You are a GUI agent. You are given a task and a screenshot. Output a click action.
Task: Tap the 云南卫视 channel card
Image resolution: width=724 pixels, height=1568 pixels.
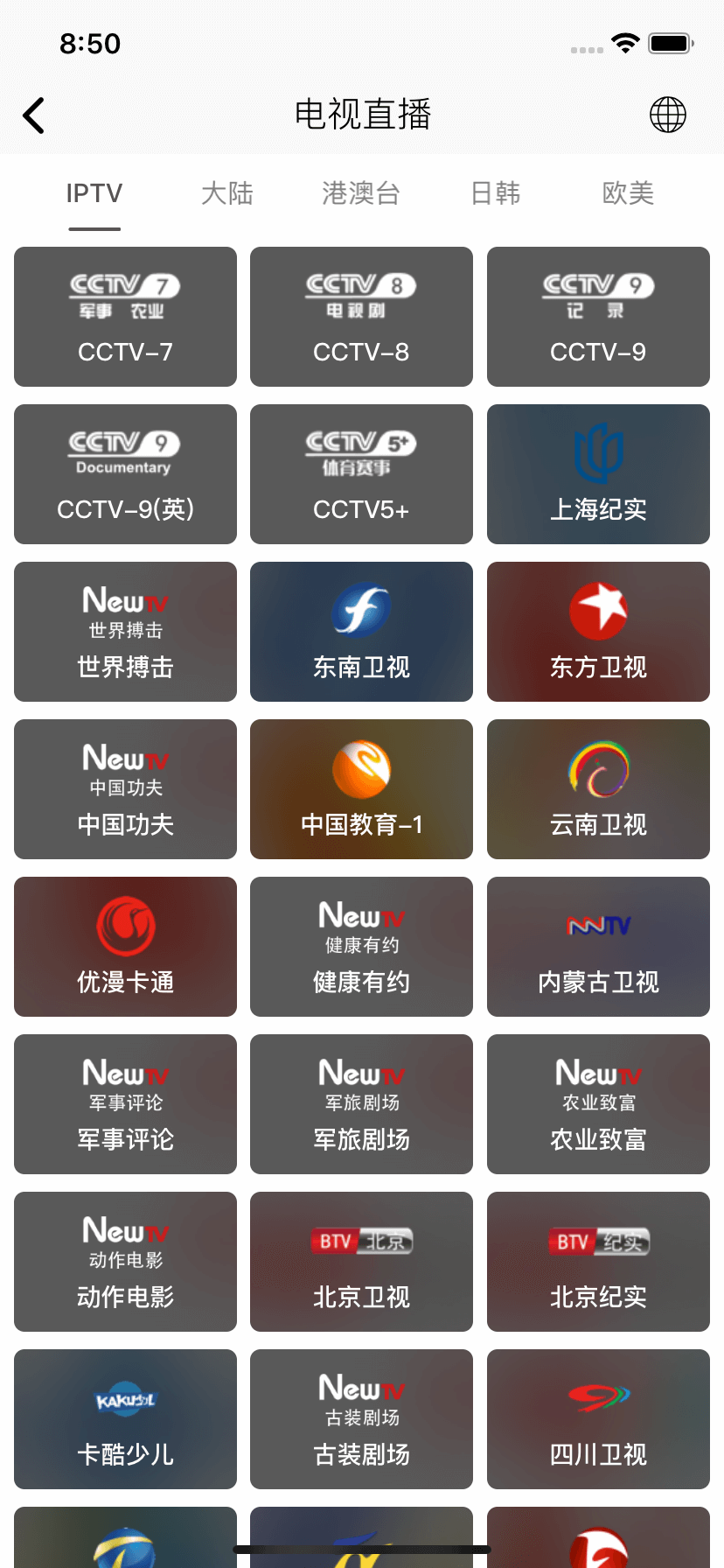click(x=598, y=789)
